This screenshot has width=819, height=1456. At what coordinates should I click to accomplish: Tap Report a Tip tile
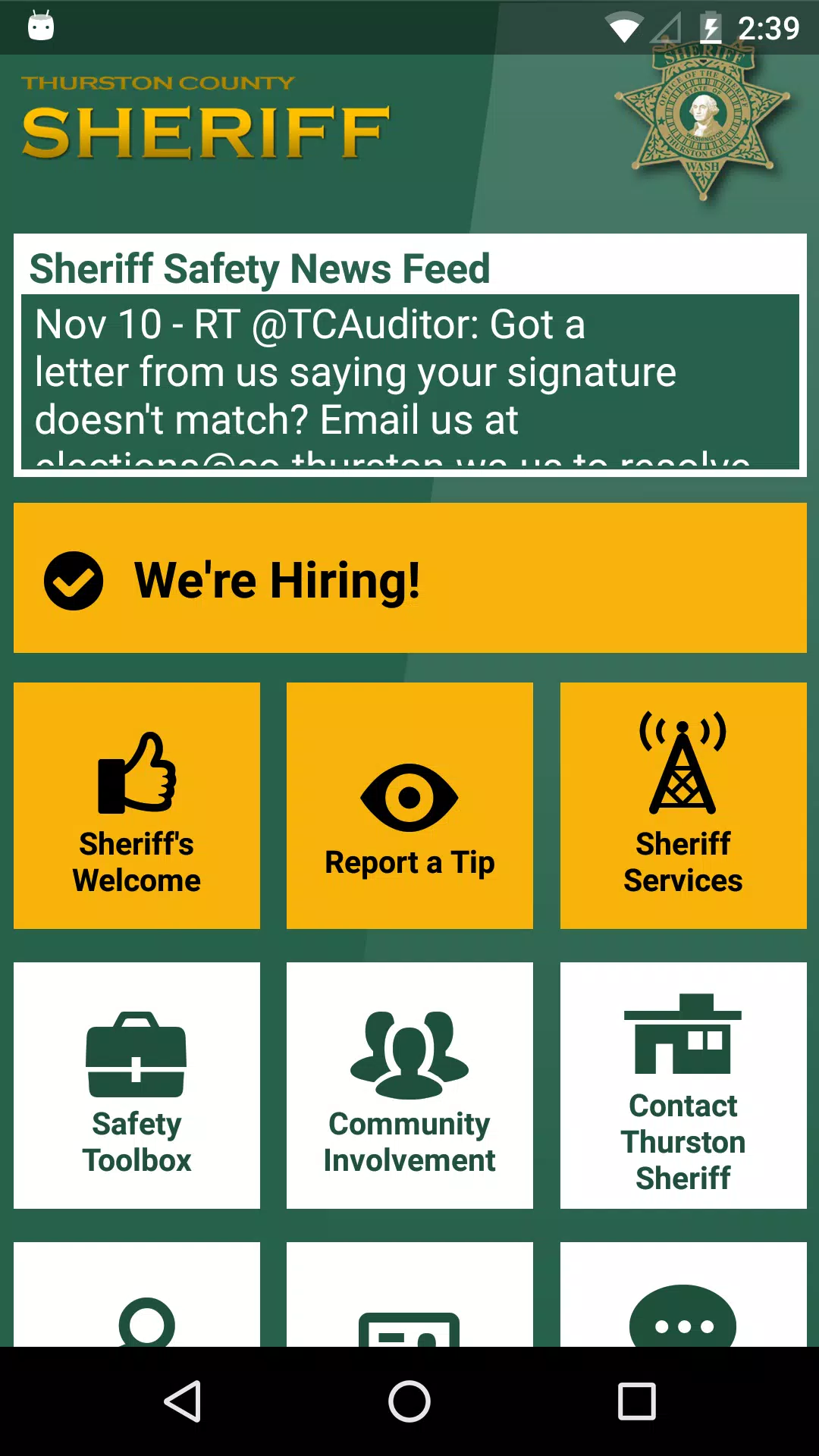pos(409,805)
